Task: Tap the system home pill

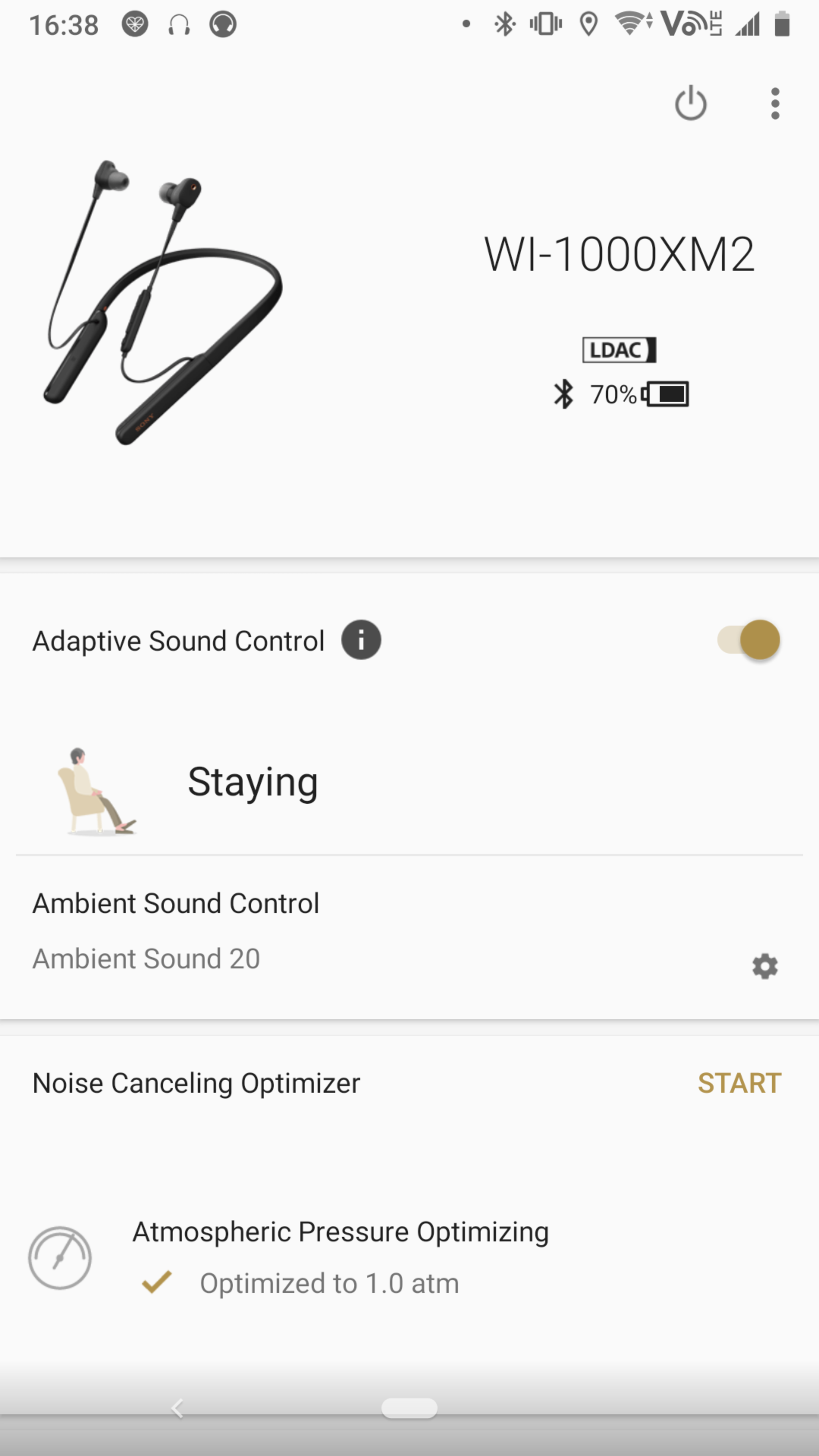Action: pyautogui.click(x=409, y=1408)
